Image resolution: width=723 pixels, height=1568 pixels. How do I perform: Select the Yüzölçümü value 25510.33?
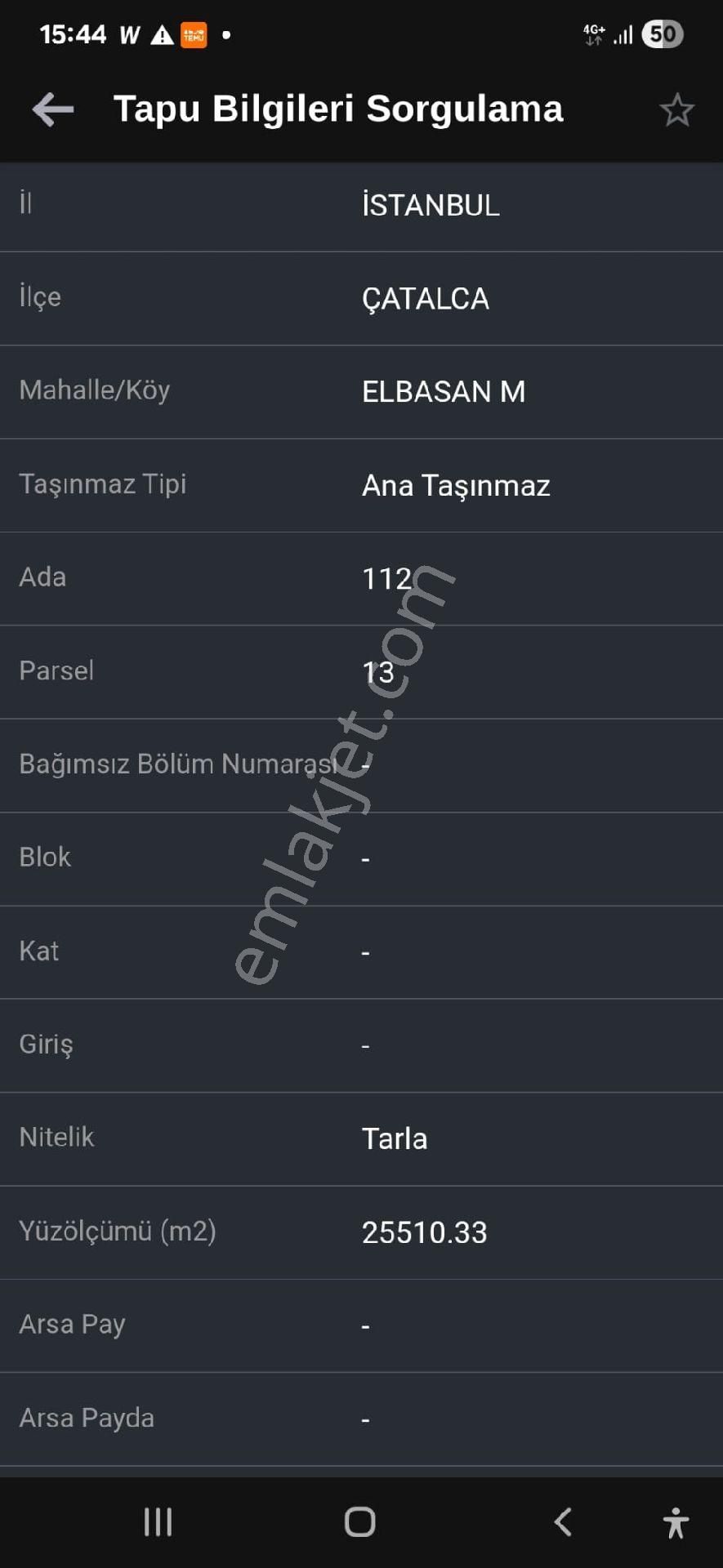pyautogui.click(x=424, y=1232)
